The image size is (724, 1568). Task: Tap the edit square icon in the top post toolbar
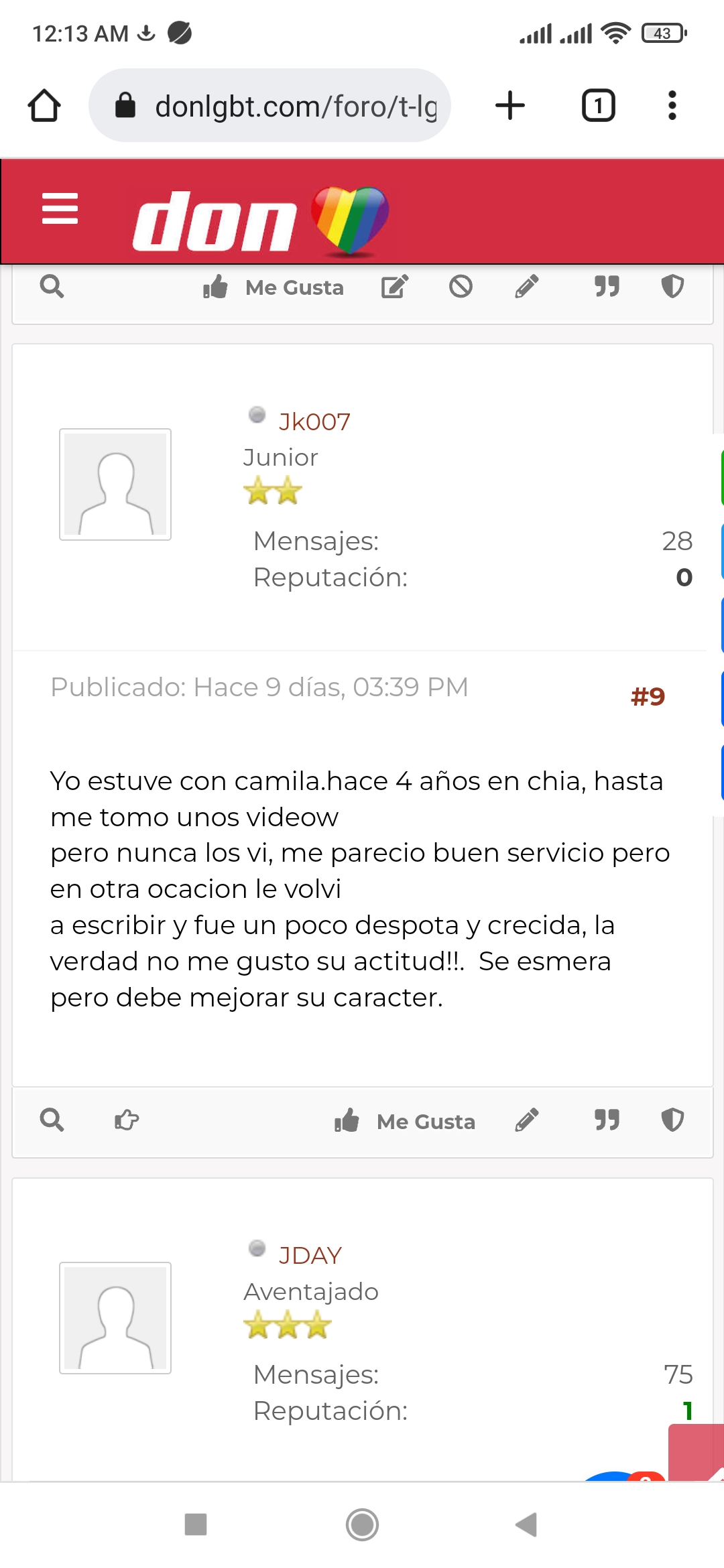tap(395, 287)
